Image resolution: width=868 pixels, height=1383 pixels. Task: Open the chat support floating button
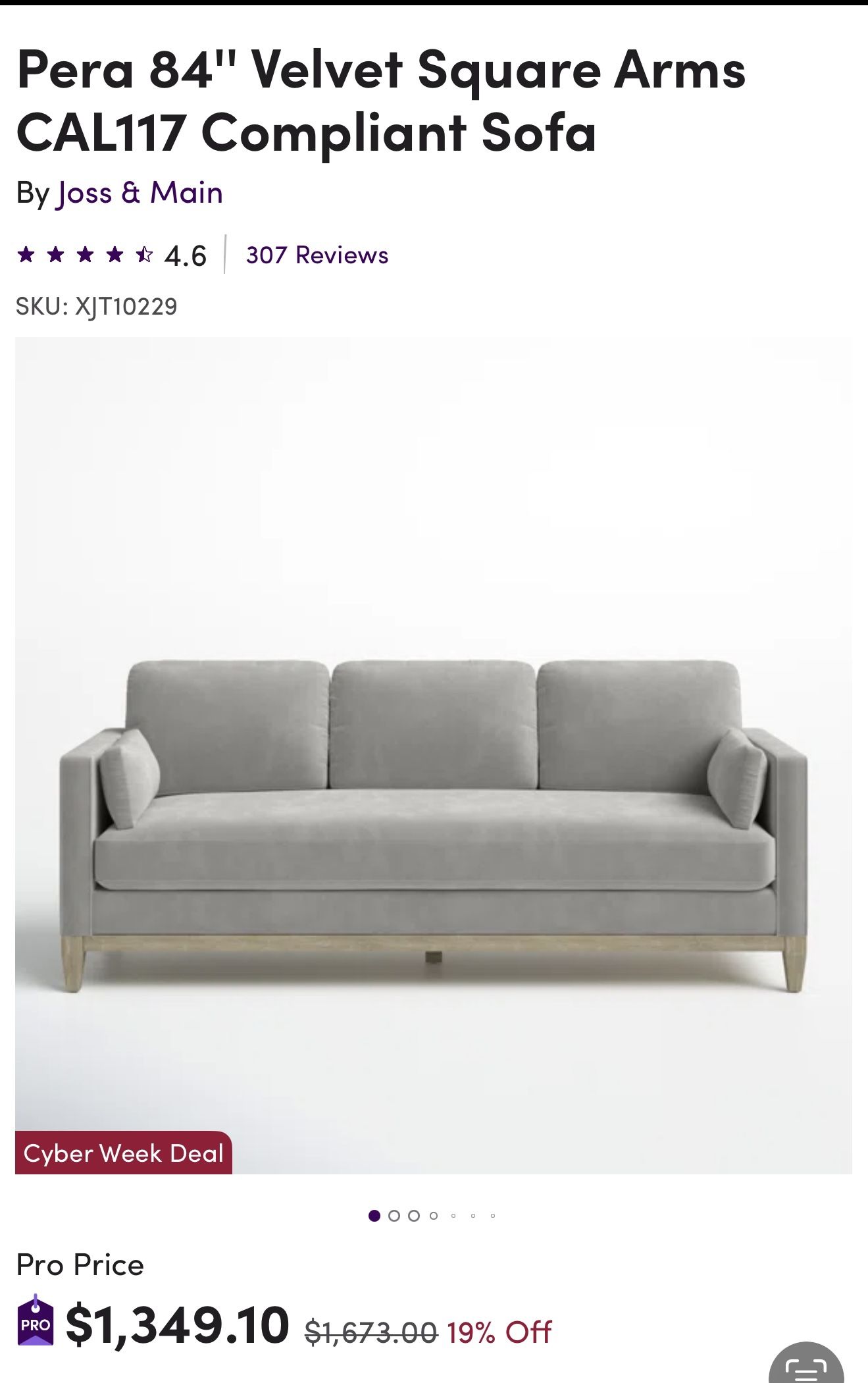pos(805,1365)
